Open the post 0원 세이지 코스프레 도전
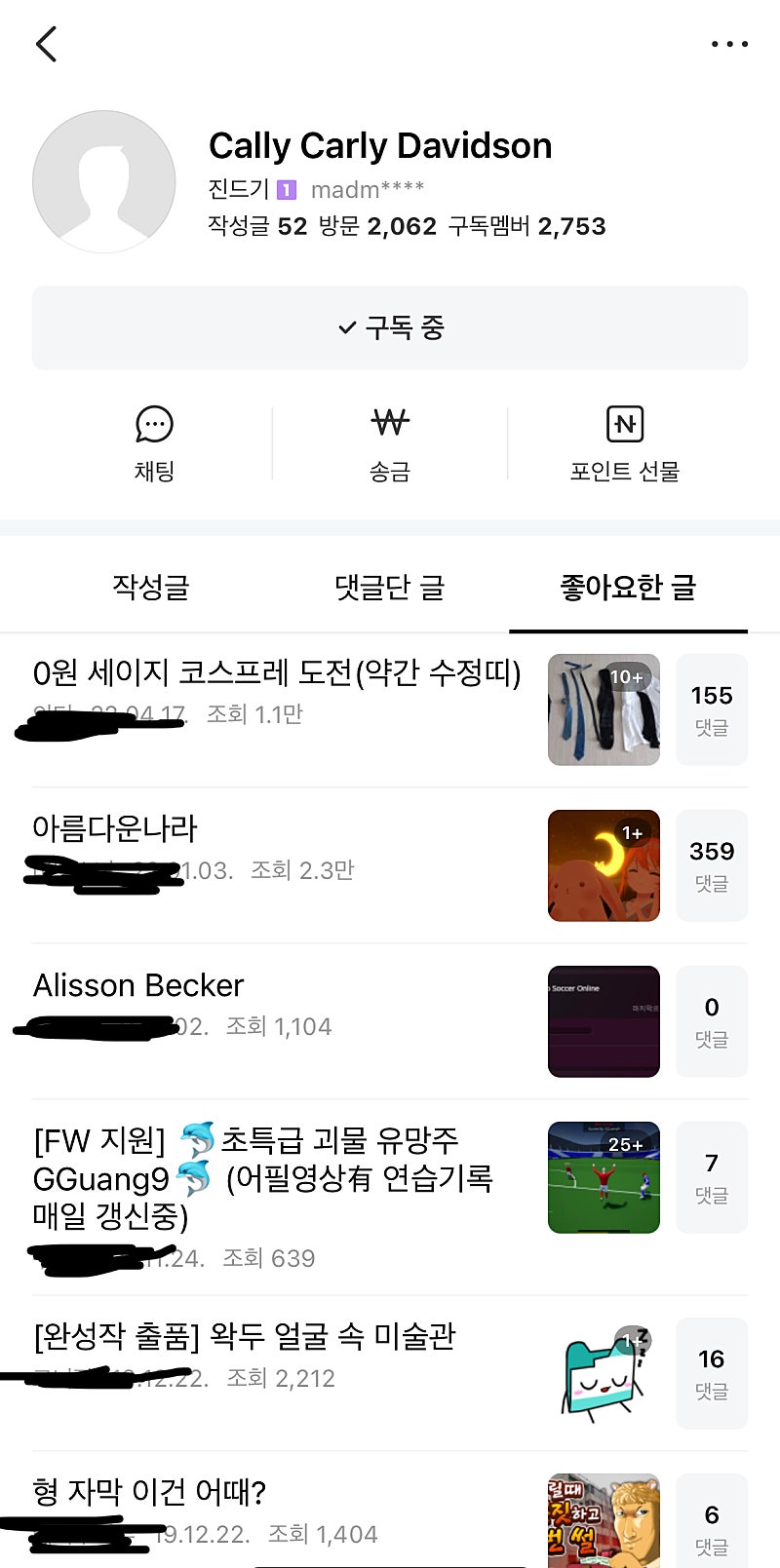This screenshot has width=780, height=1568. pyautogui.click(x=277, y=673)
